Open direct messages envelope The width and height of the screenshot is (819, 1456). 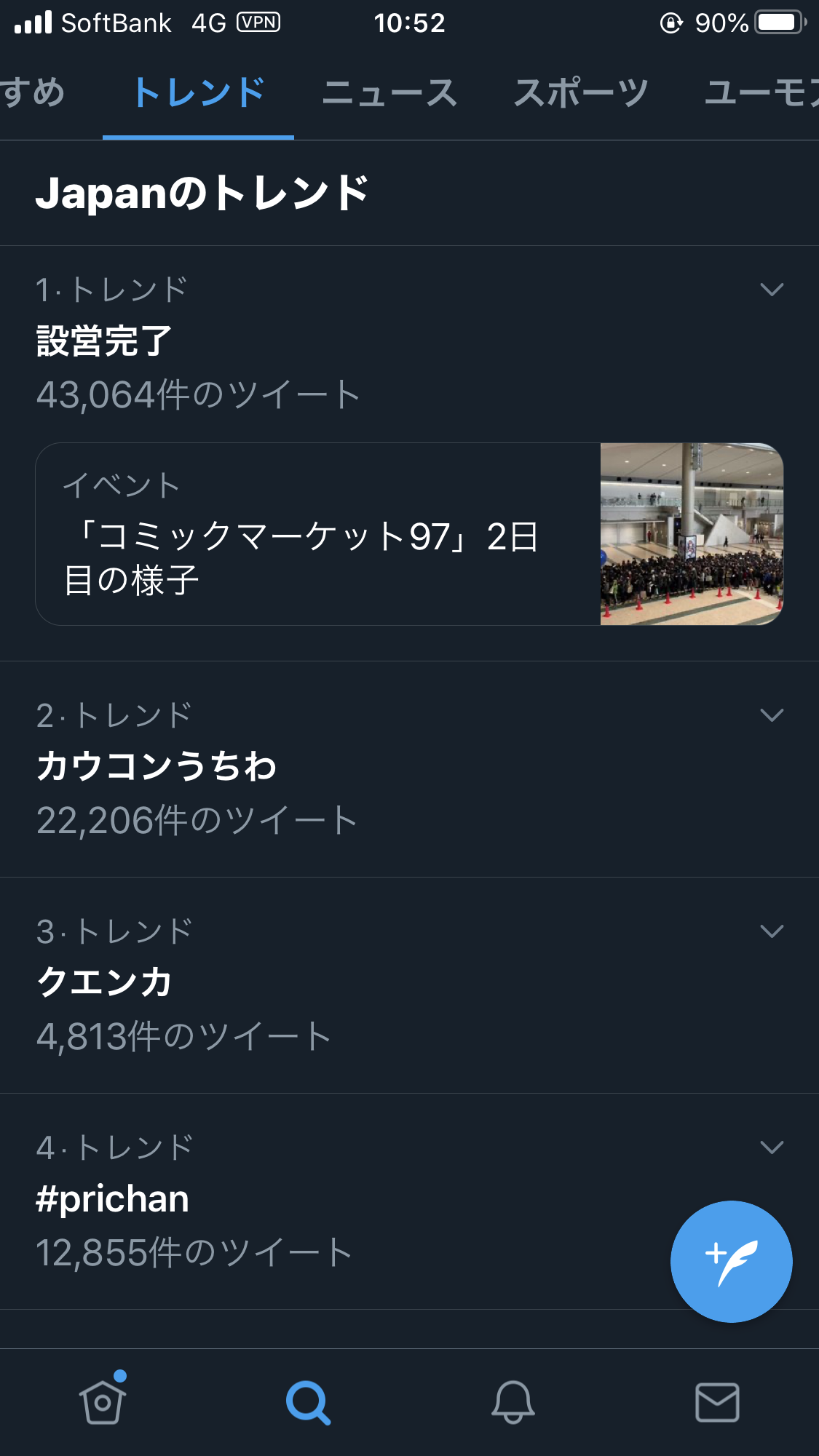pos(717,1401)
